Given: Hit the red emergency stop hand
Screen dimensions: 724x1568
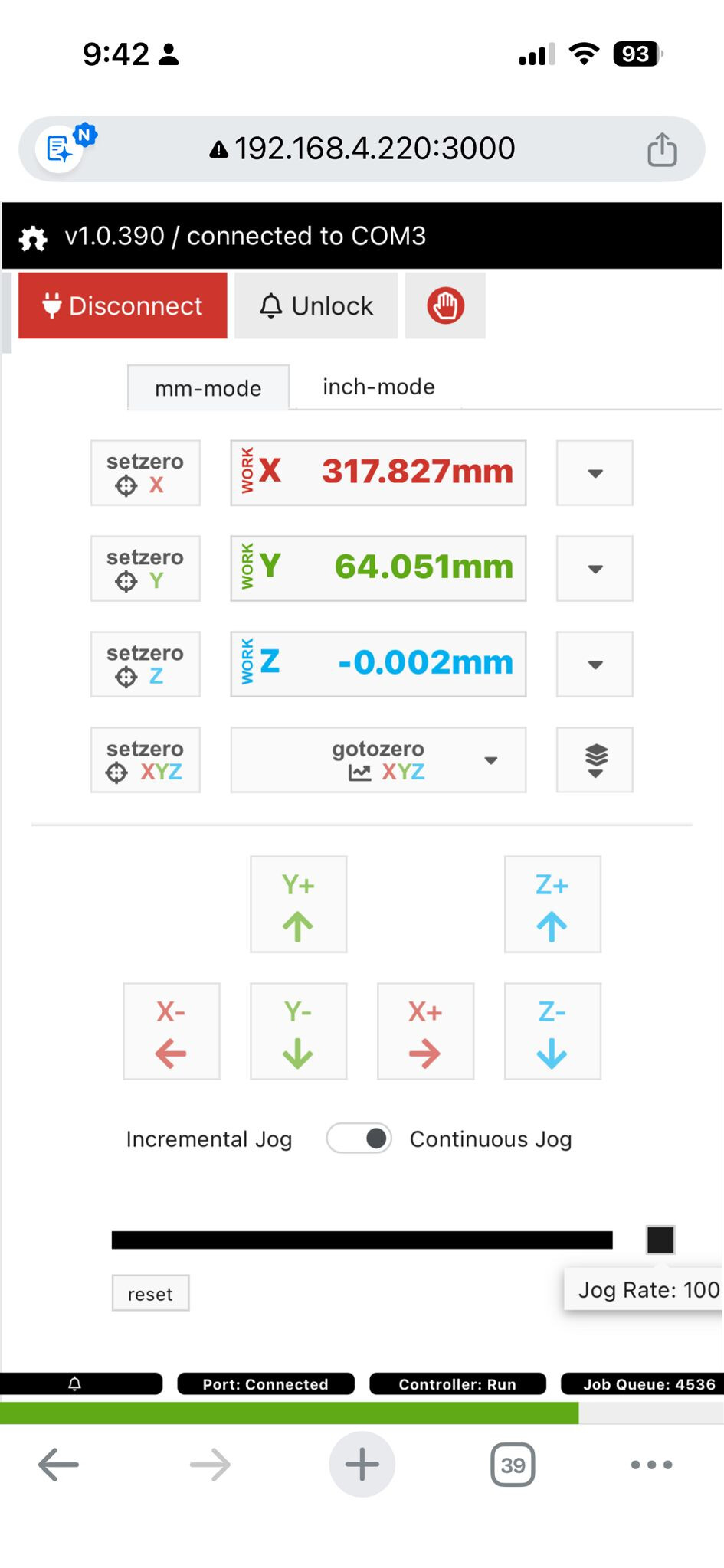Looking at the screenshot, I should (445, 305).
